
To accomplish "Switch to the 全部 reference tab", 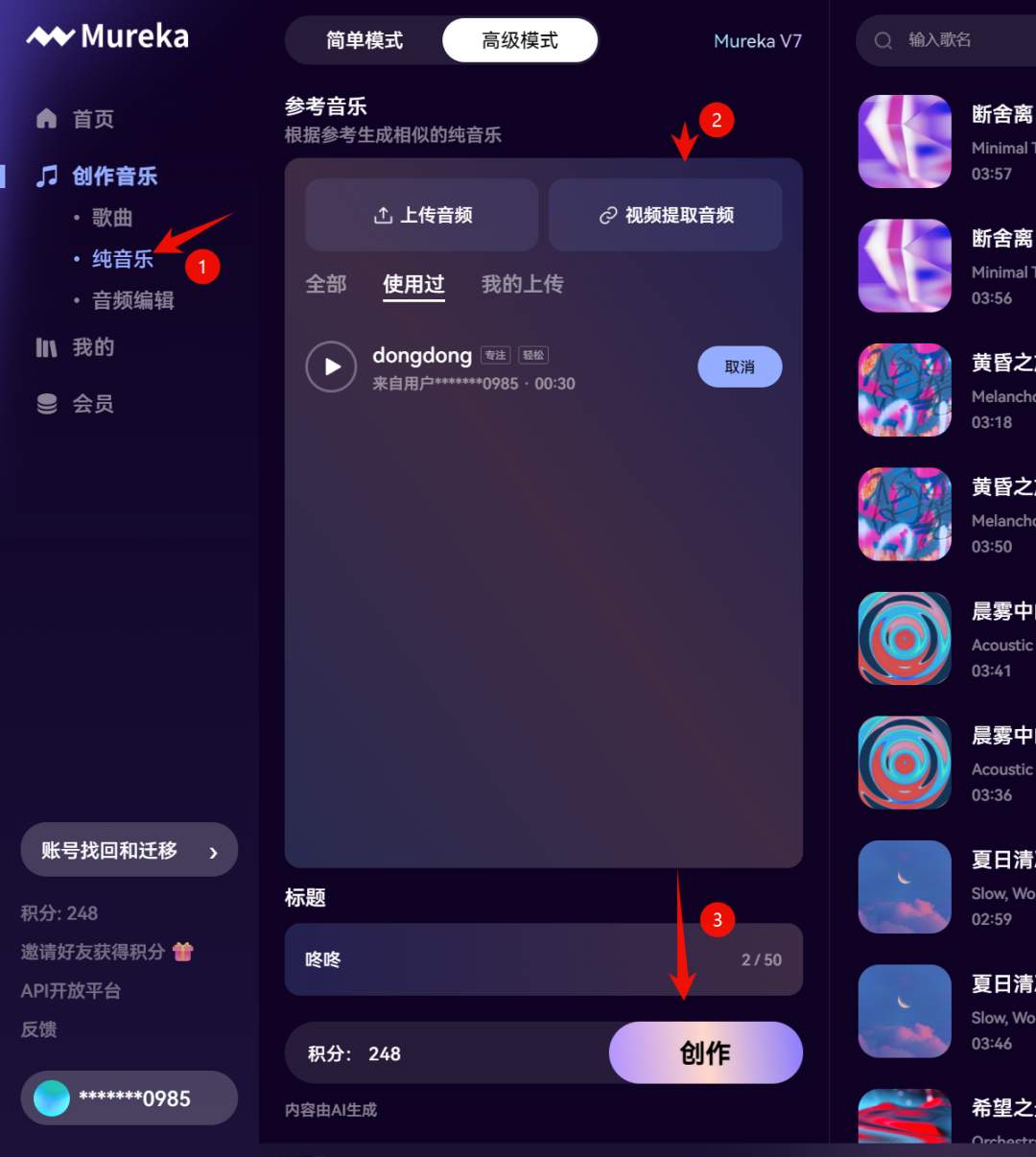I will pos(325,284).
